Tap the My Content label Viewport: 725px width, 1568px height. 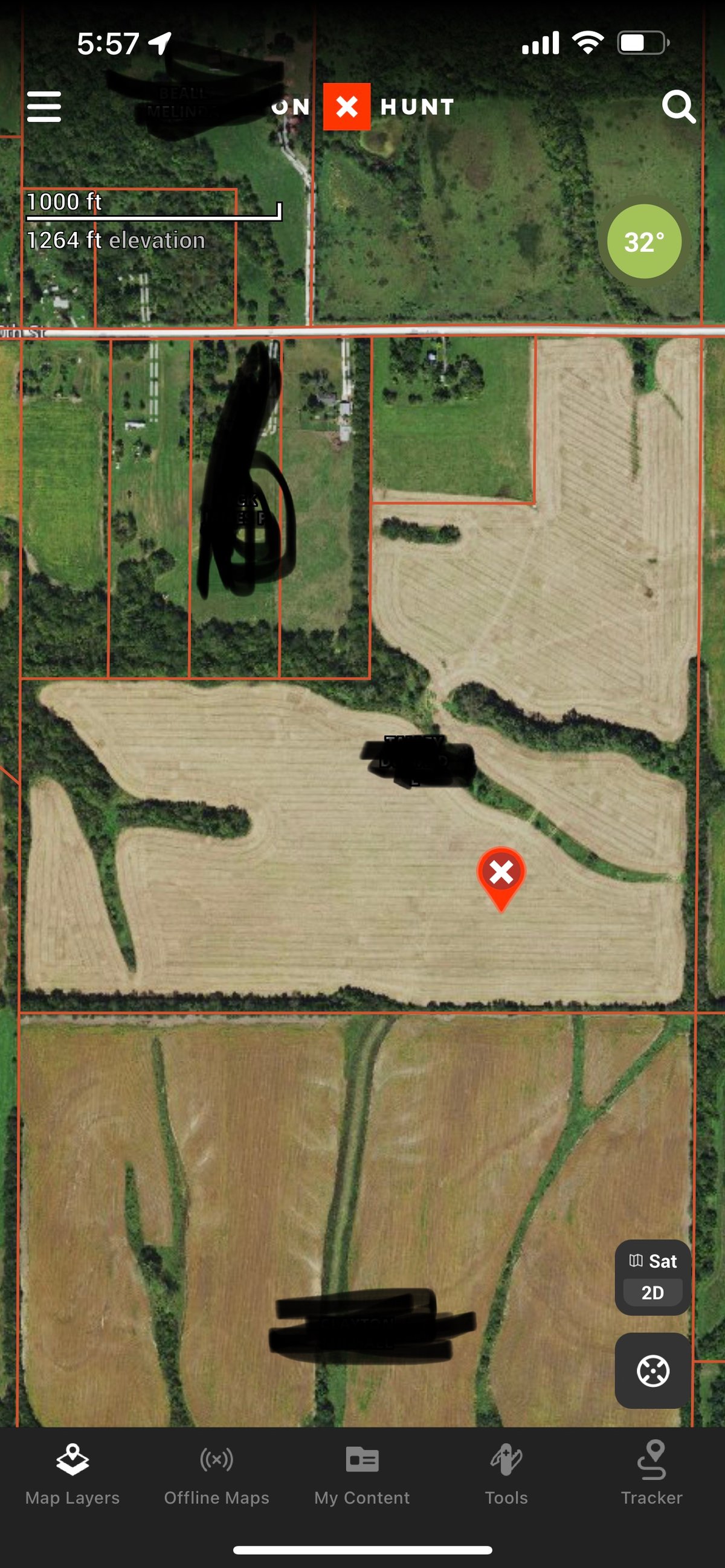point(362,1497)
